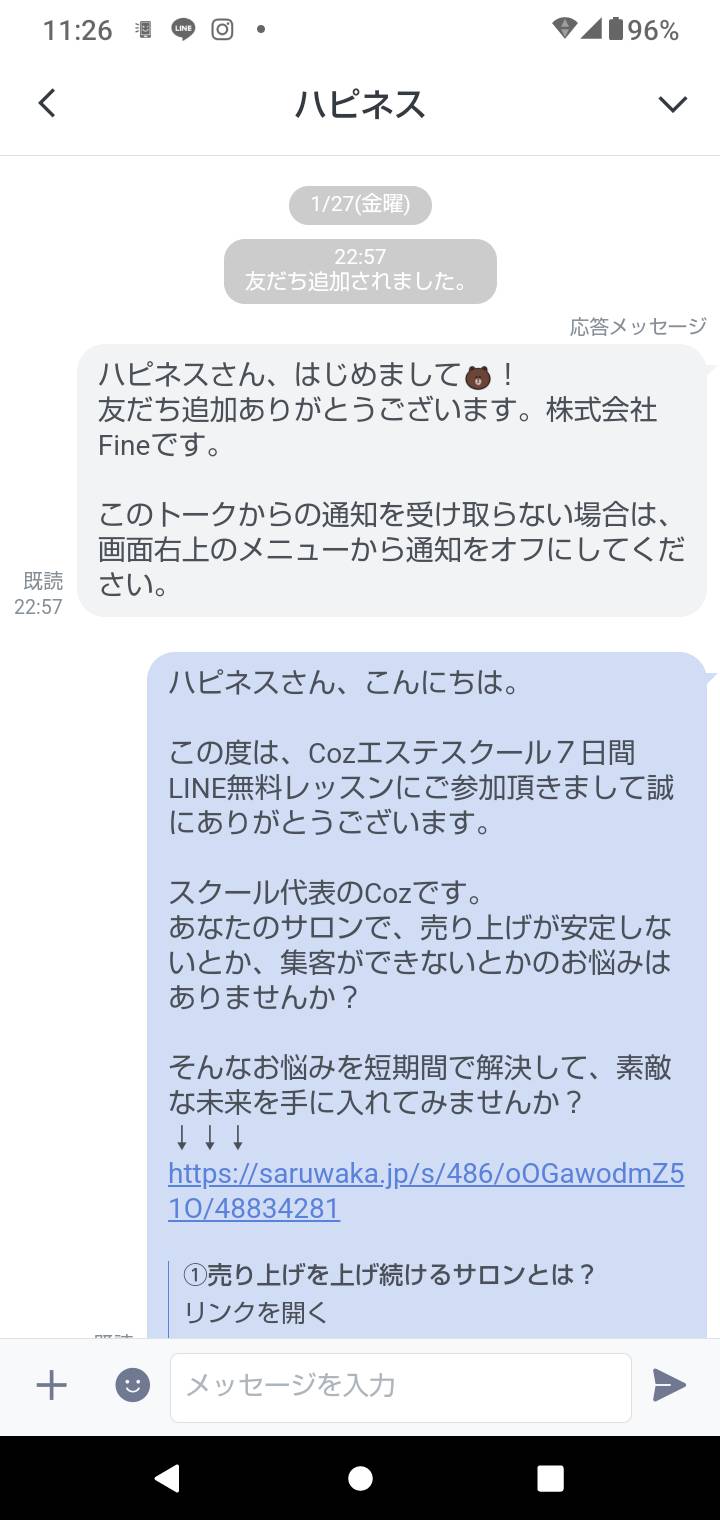This screenshot has width=720, height=1520.
Task: Tap the system home button
Action: click(x=360, y=1478)
